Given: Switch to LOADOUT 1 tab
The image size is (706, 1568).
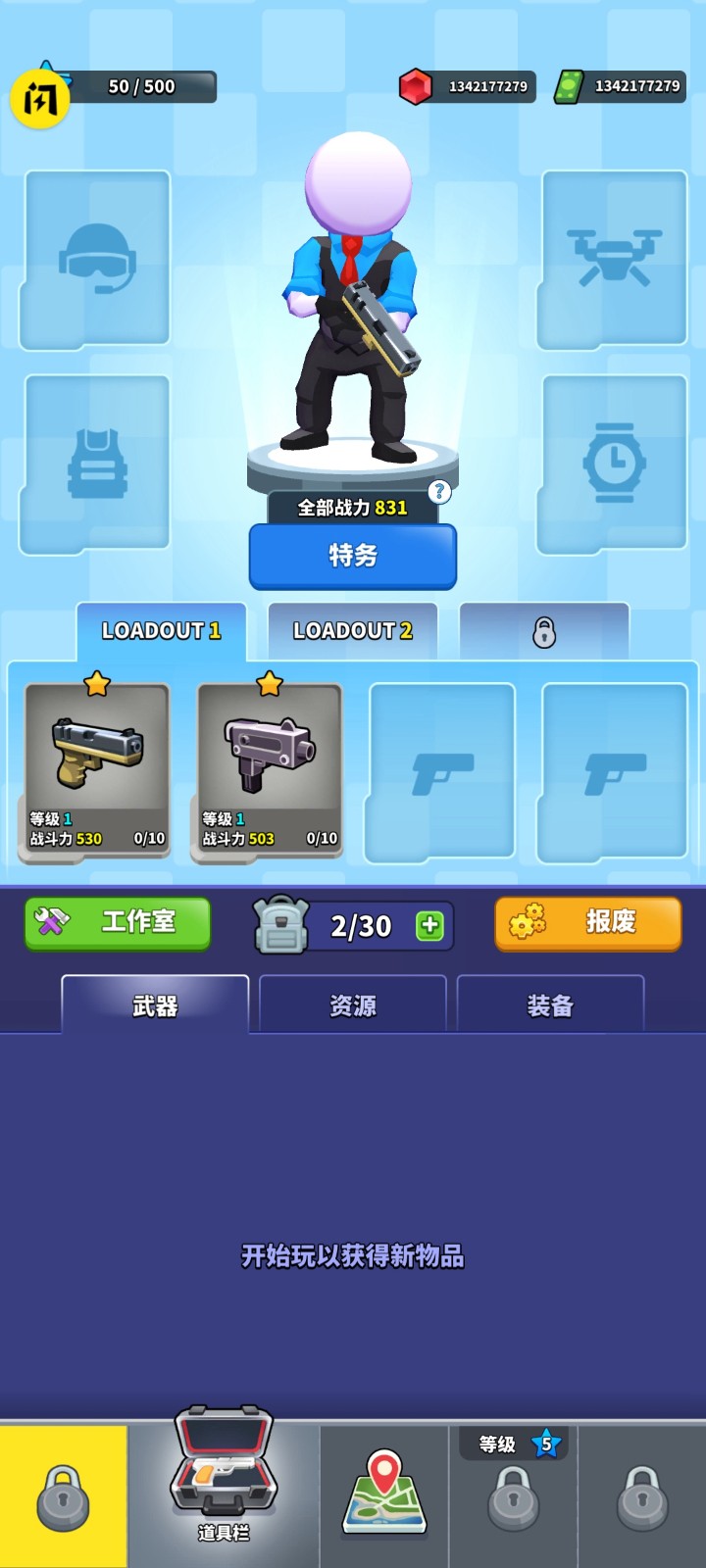Looking at the screenshot, I should point(162,630).
